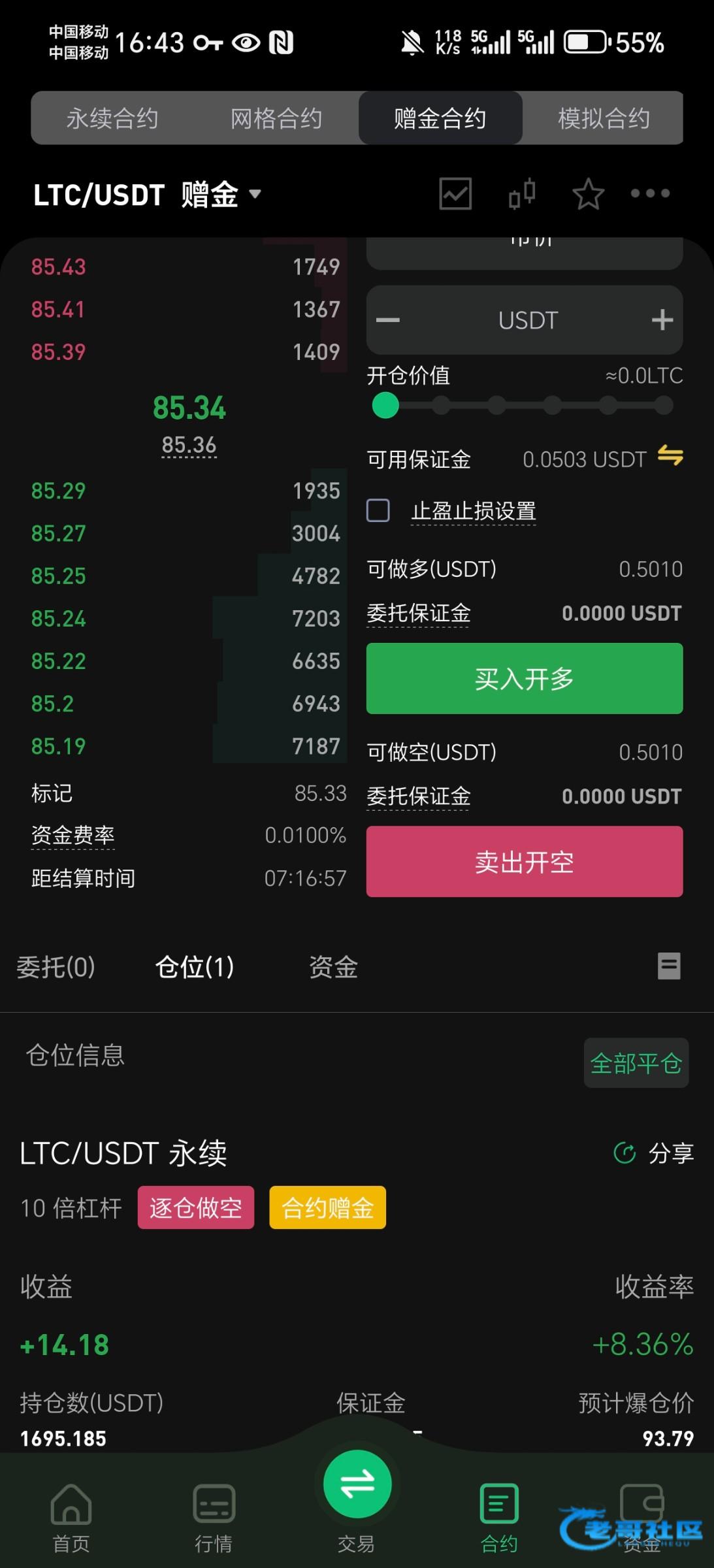Image resolution: width=714 pixels, height=1568 pixels.
Task: Open the line chart icon
Action: click(455, 194)
